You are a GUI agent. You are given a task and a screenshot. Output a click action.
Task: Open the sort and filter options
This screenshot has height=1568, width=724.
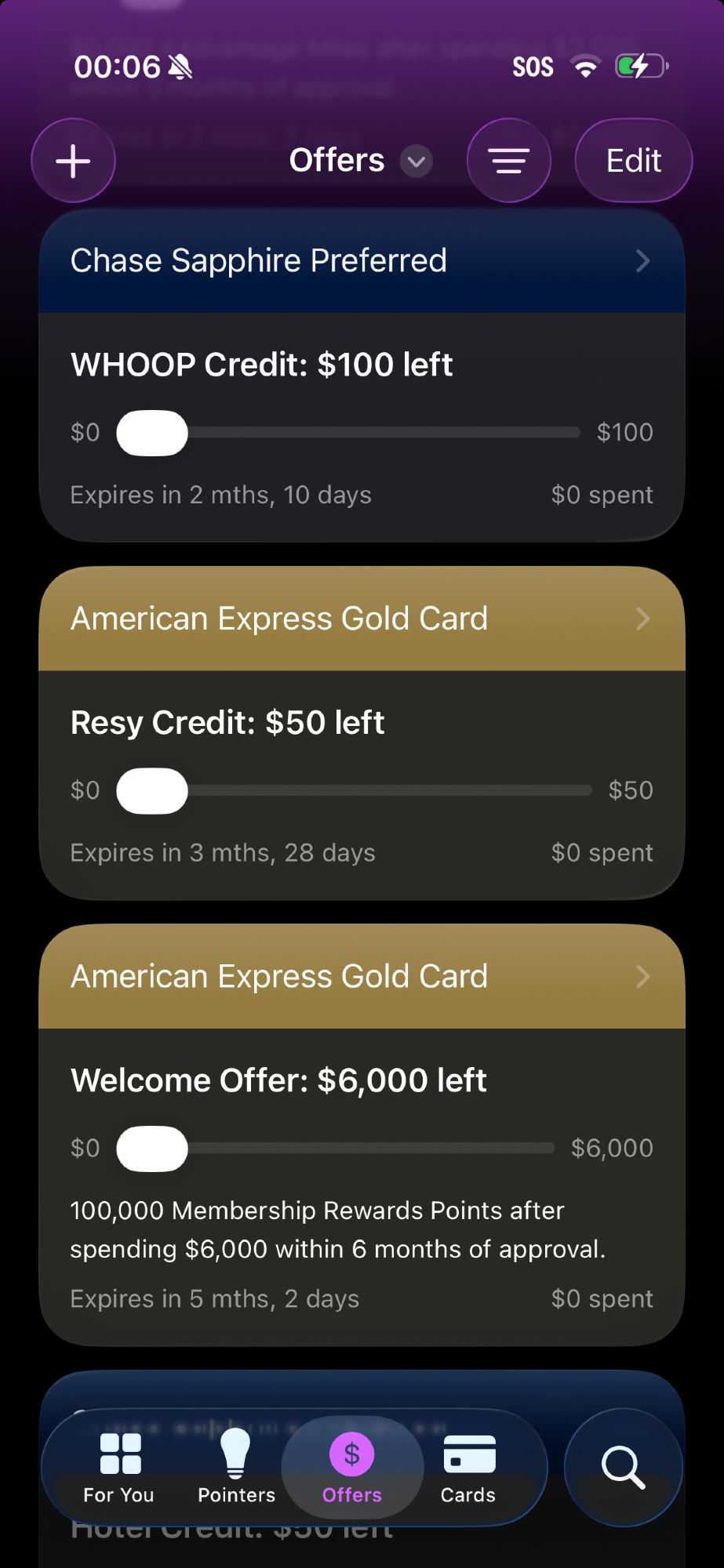(509, 161)
